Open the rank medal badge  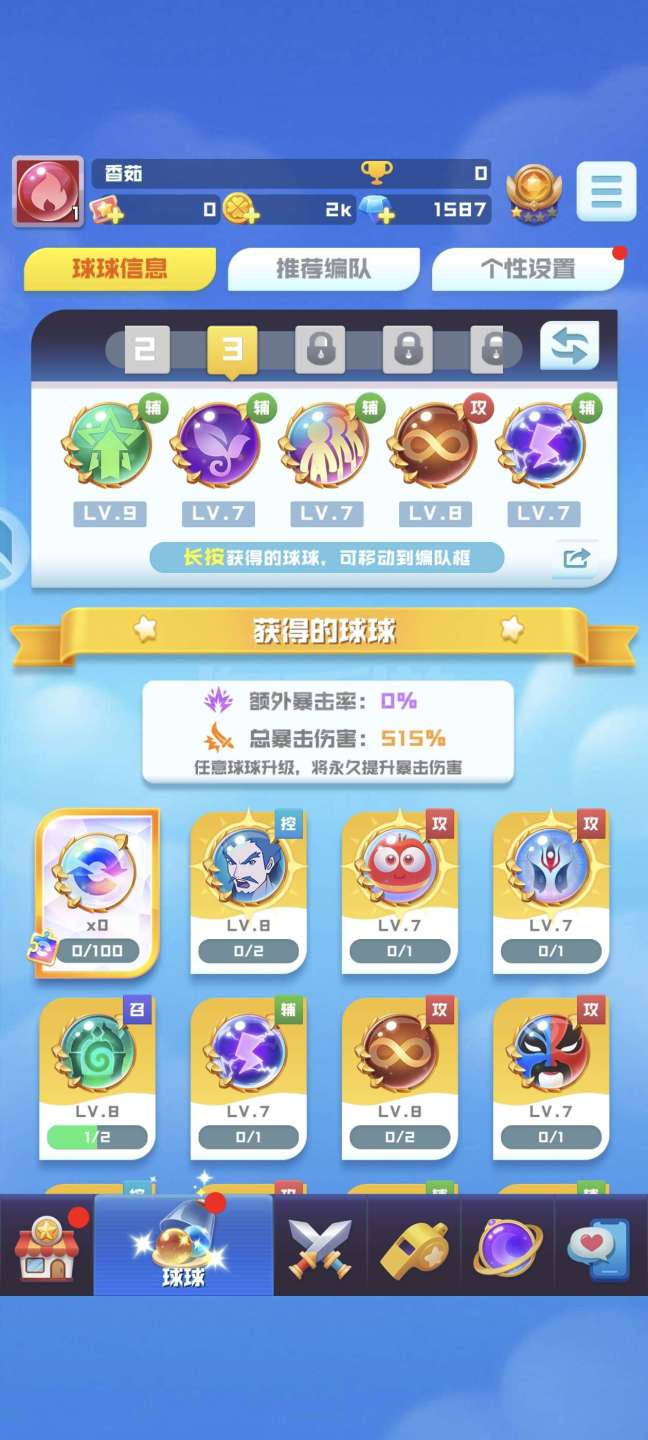[534, 193]
